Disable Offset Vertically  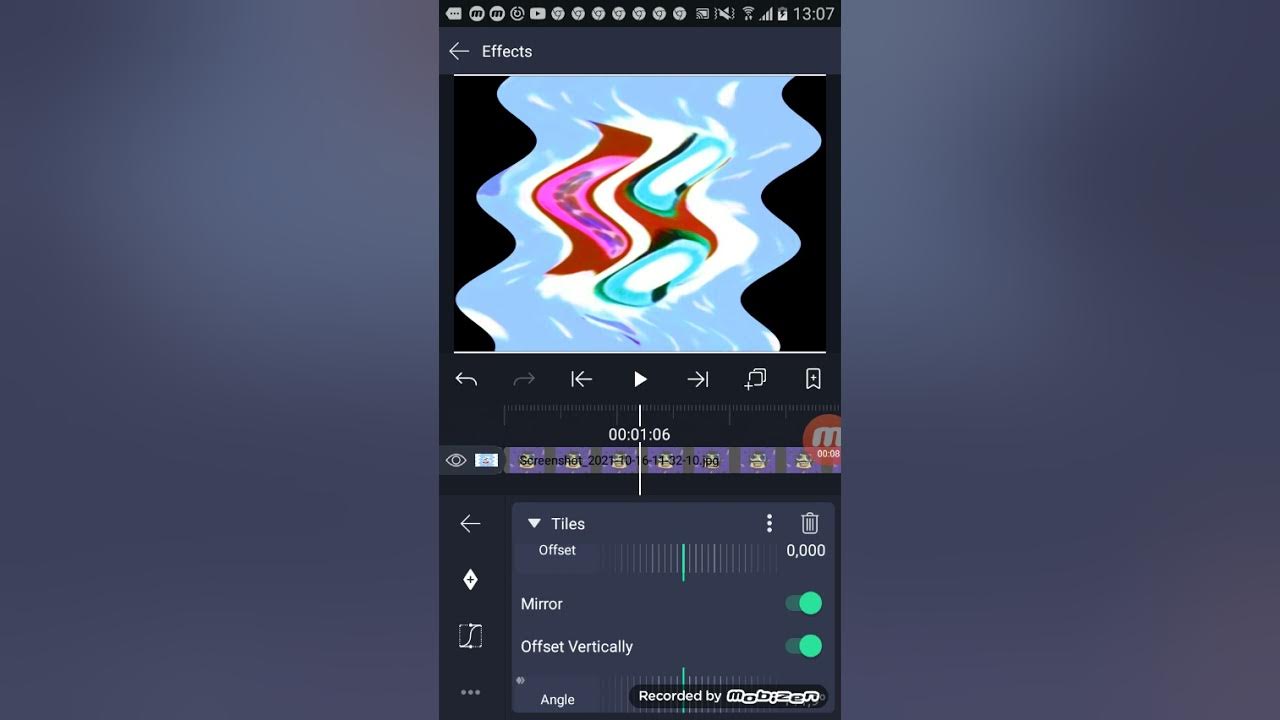pos(803,646)
